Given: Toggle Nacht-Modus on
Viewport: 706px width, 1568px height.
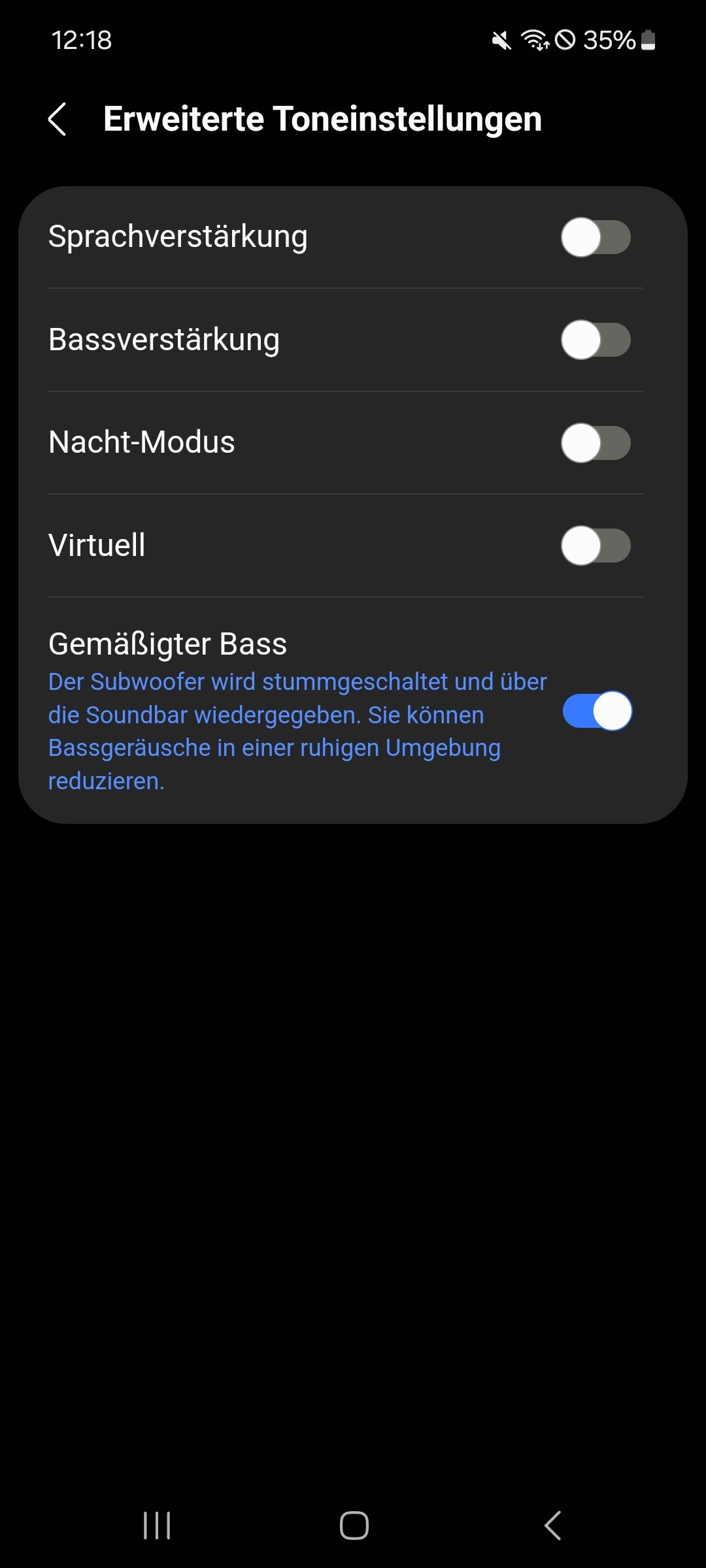Looking at the screenshot, I should (x=596, y=443).
